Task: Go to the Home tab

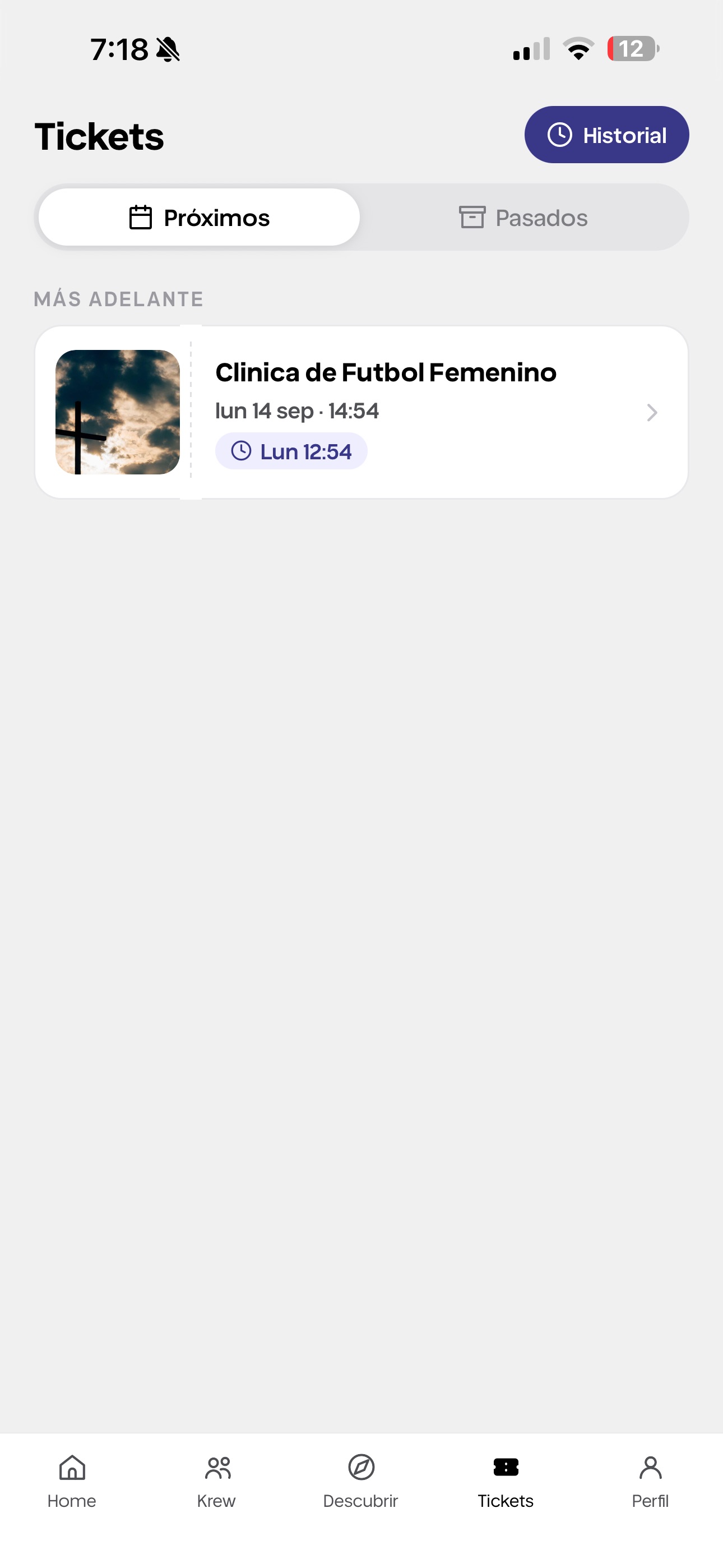Action: pos(72,1481)
